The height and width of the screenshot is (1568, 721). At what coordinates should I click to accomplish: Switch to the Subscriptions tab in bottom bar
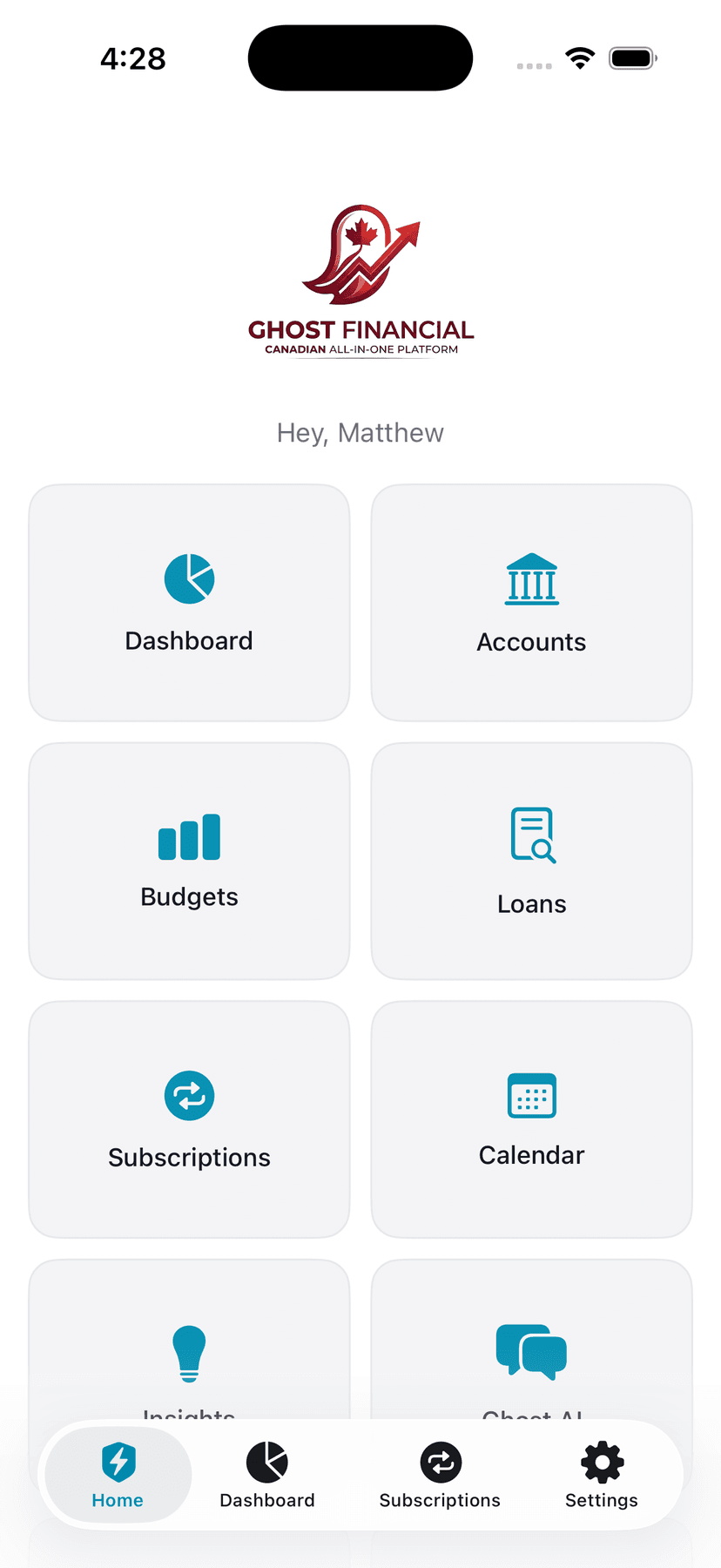pyautogui.click(x=440, y=1474)
